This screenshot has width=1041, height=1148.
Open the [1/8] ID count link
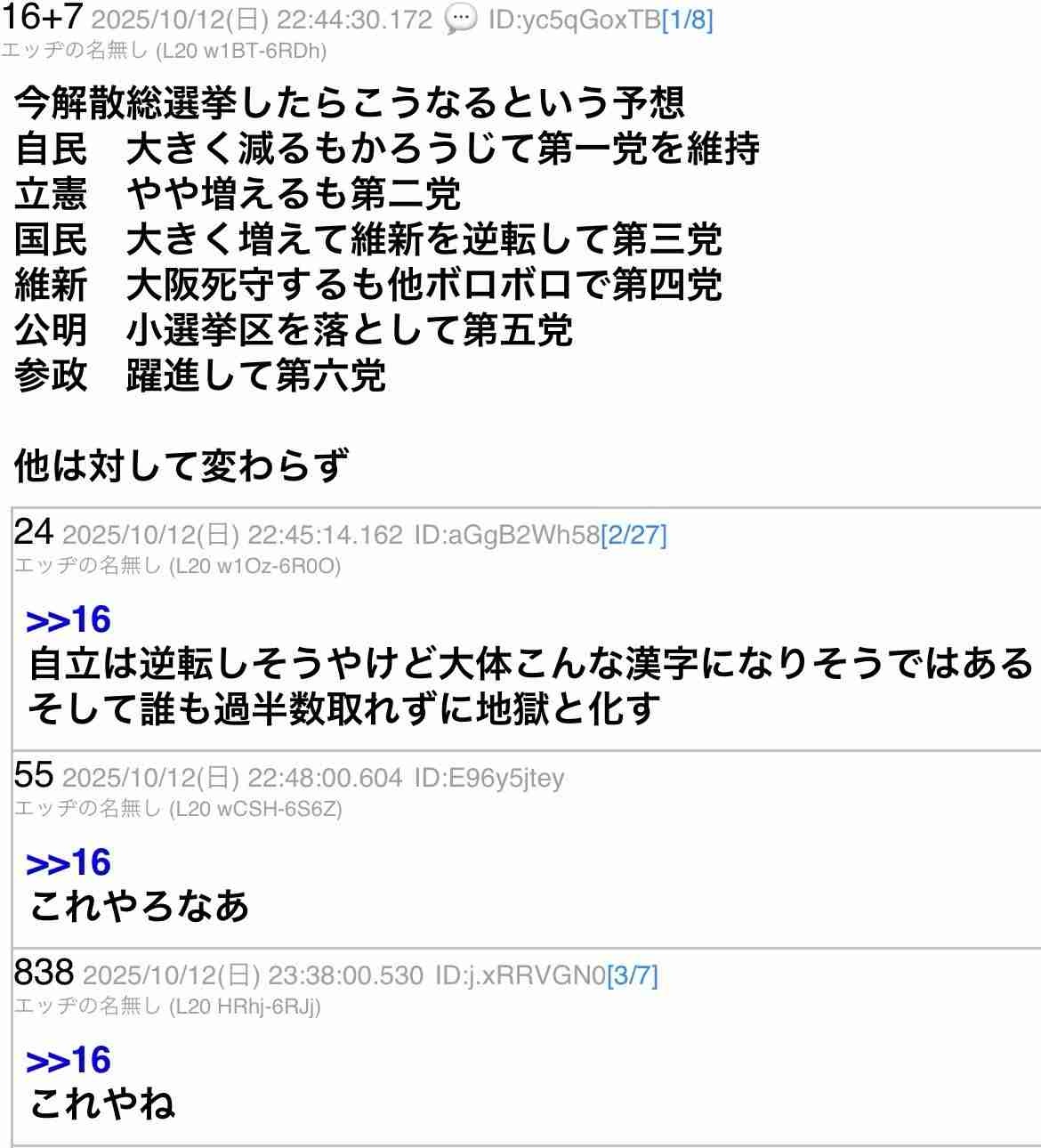click(687, 20)
